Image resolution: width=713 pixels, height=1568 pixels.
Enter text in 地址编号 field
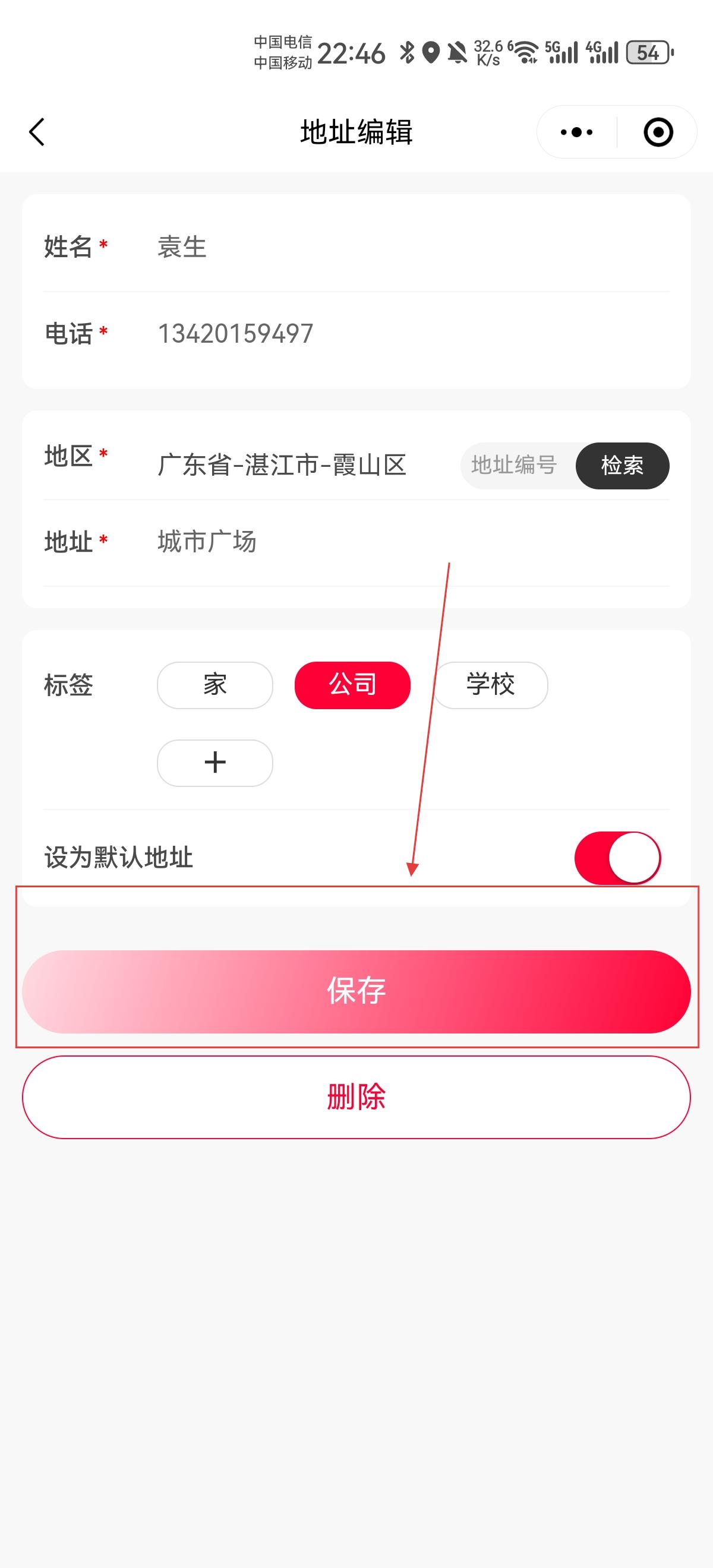515,466
